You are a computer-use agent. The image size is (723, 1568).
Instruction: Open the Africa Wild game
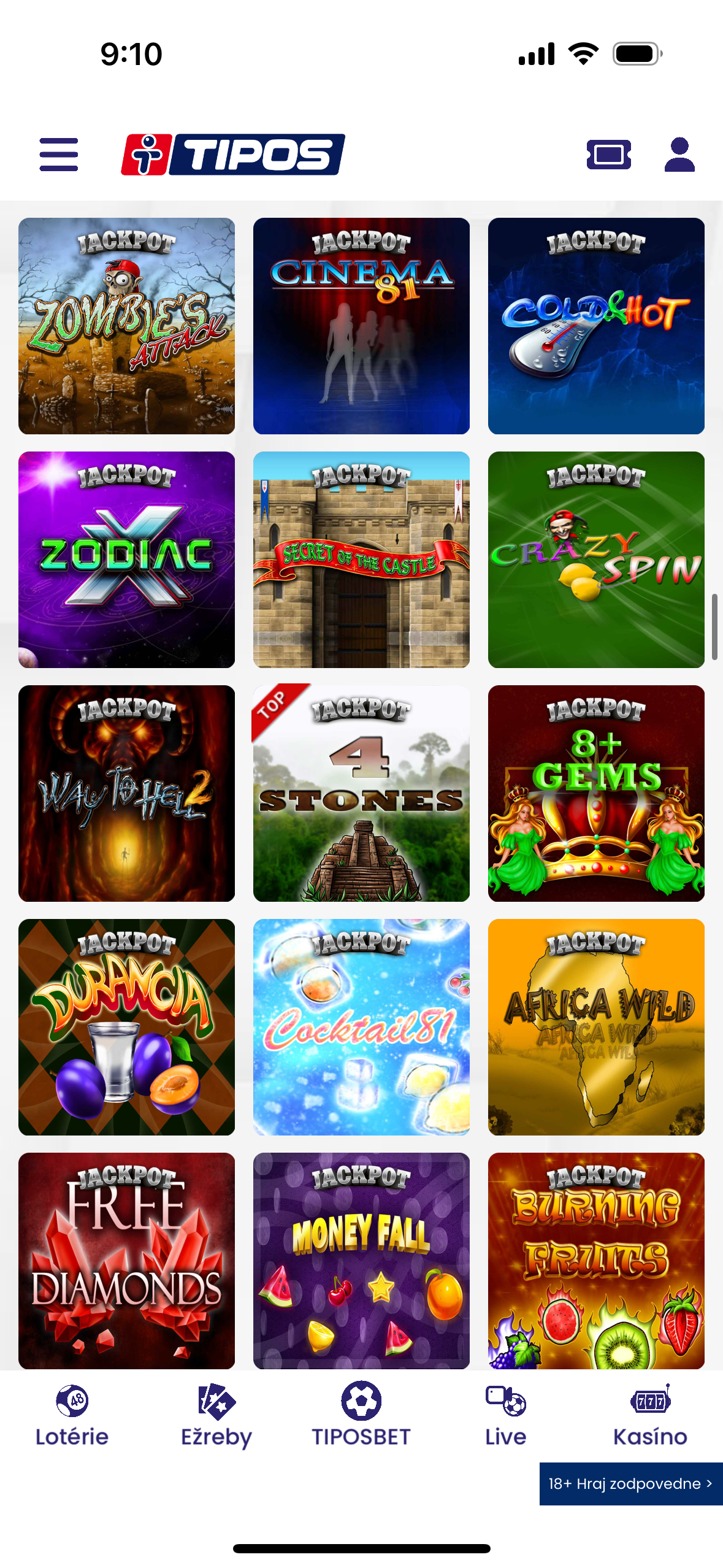(596, 1027)
